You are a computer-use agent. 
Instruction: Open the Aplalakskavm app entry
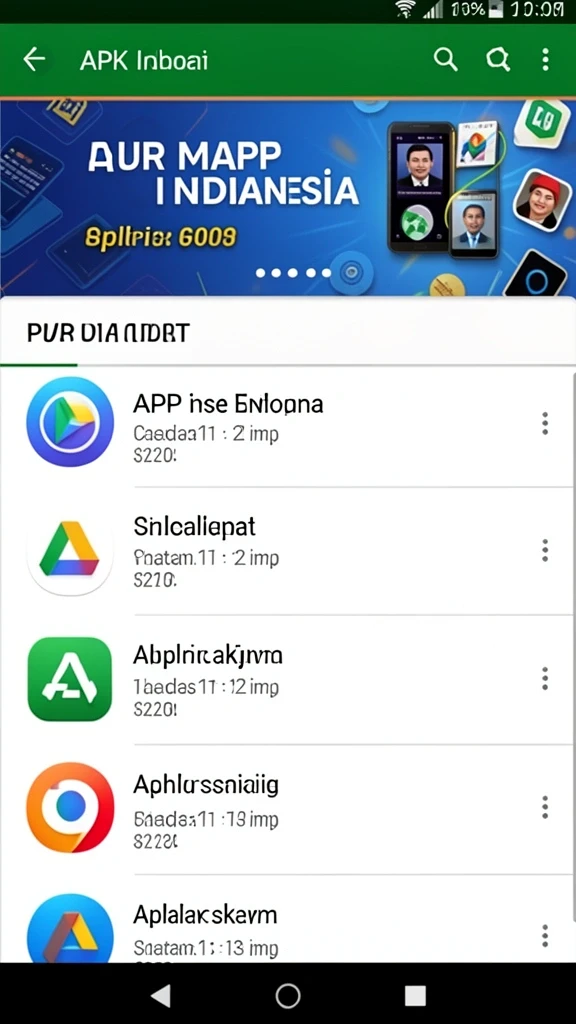tap(288, 920)
